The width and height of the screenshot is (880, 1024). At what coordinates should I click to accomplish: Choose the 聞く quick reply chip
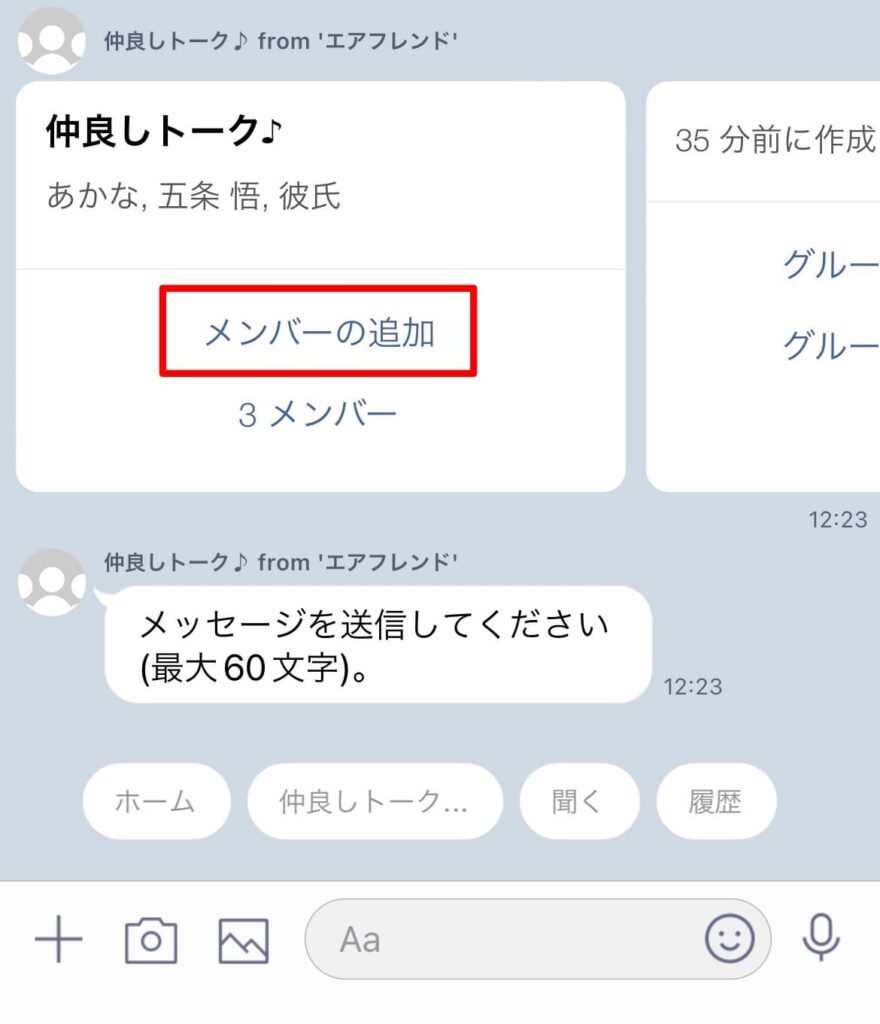click(578, 801)
